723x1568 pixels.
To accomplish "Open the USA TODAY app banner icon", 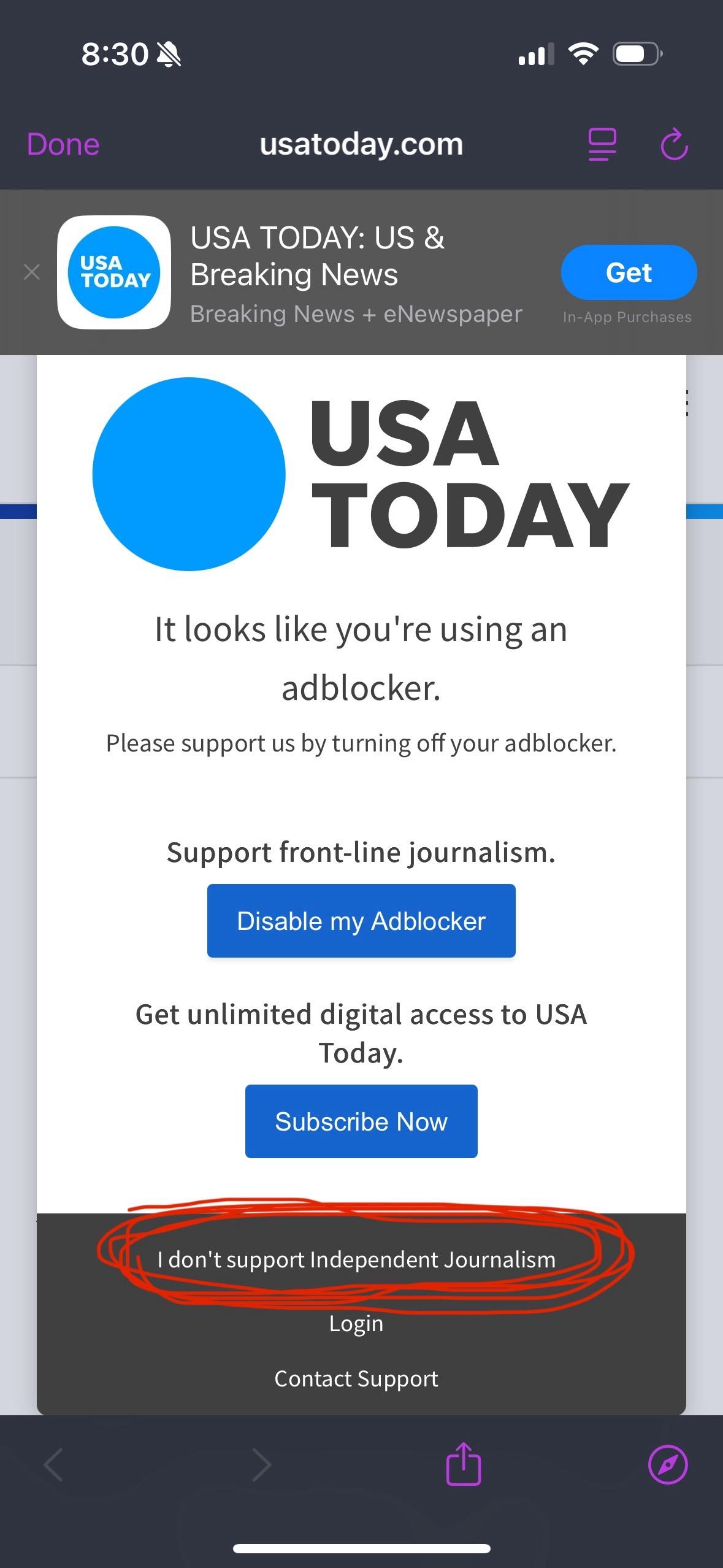I will (x=114, y=272).
